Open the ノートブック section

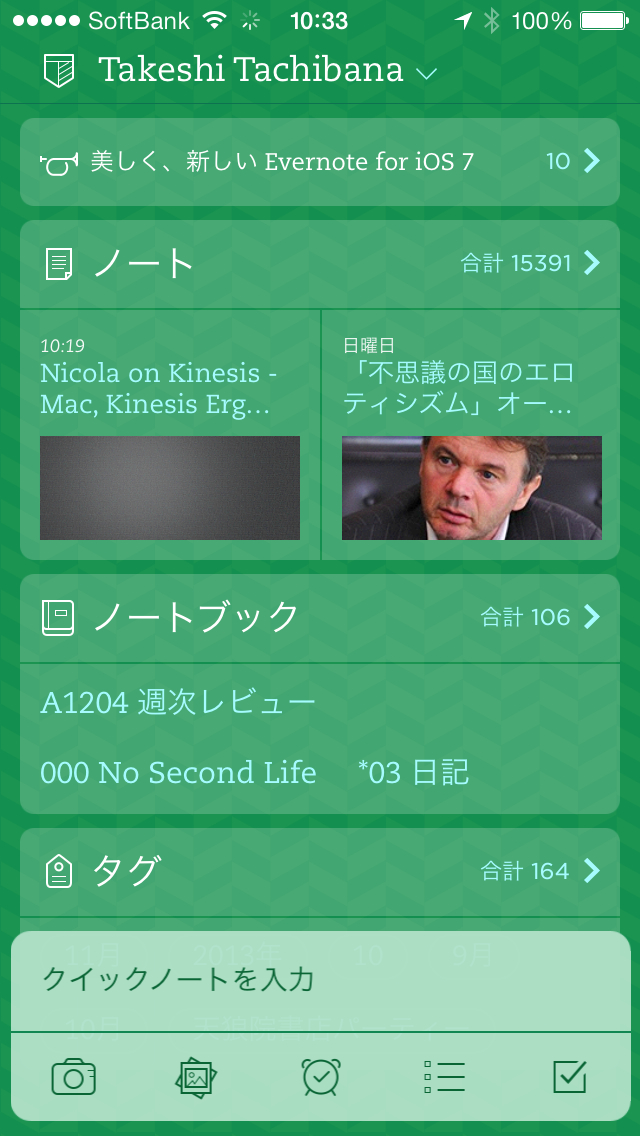(x=320, y=617)
